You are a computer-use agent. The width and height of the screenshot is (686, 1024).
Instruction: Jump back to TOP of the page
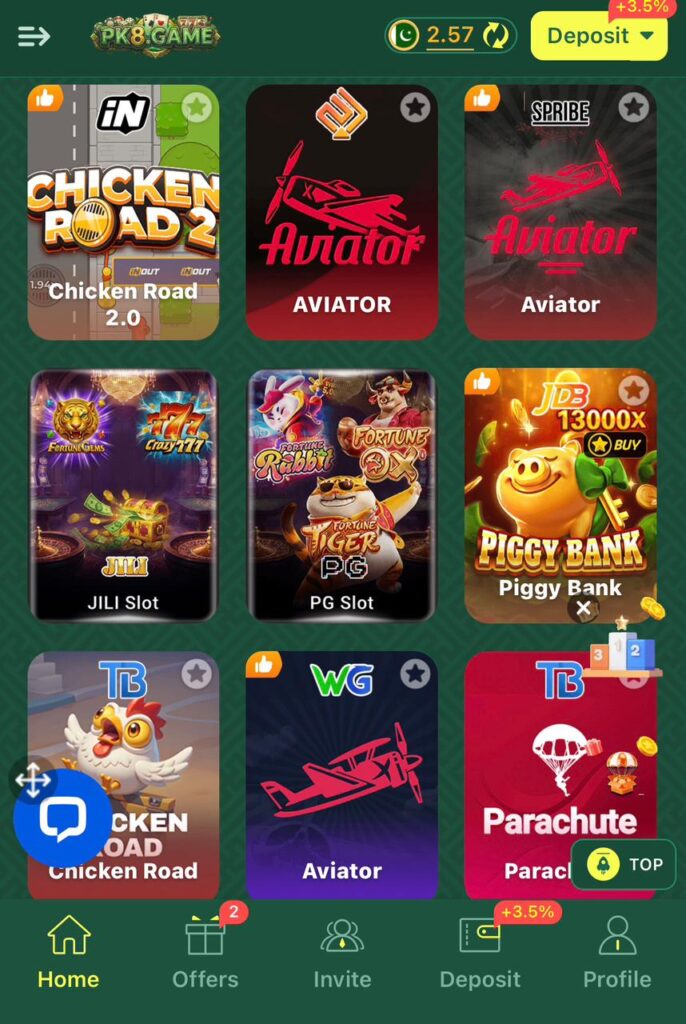624,864
